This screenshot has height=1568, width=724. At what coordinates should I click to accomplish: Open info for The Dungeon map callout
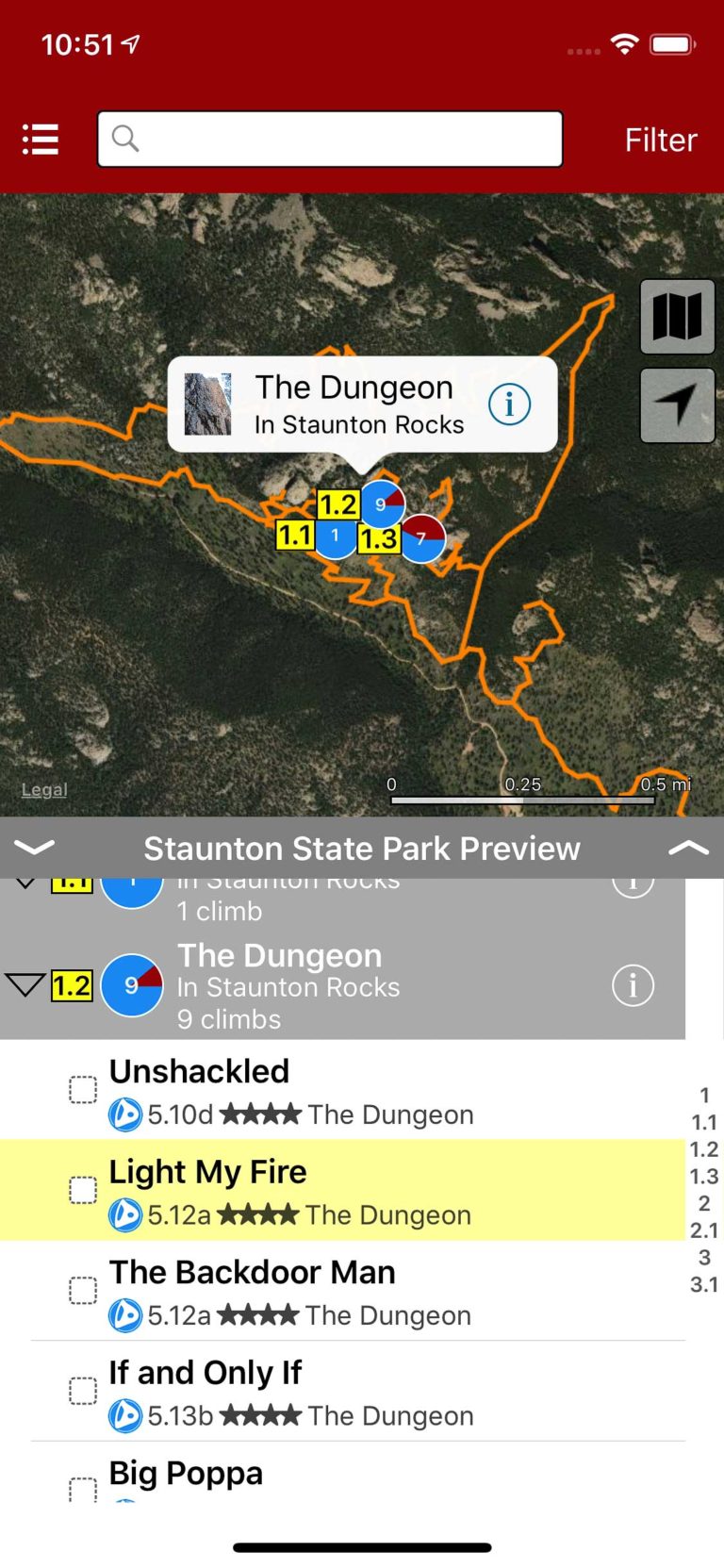(509, 404)
